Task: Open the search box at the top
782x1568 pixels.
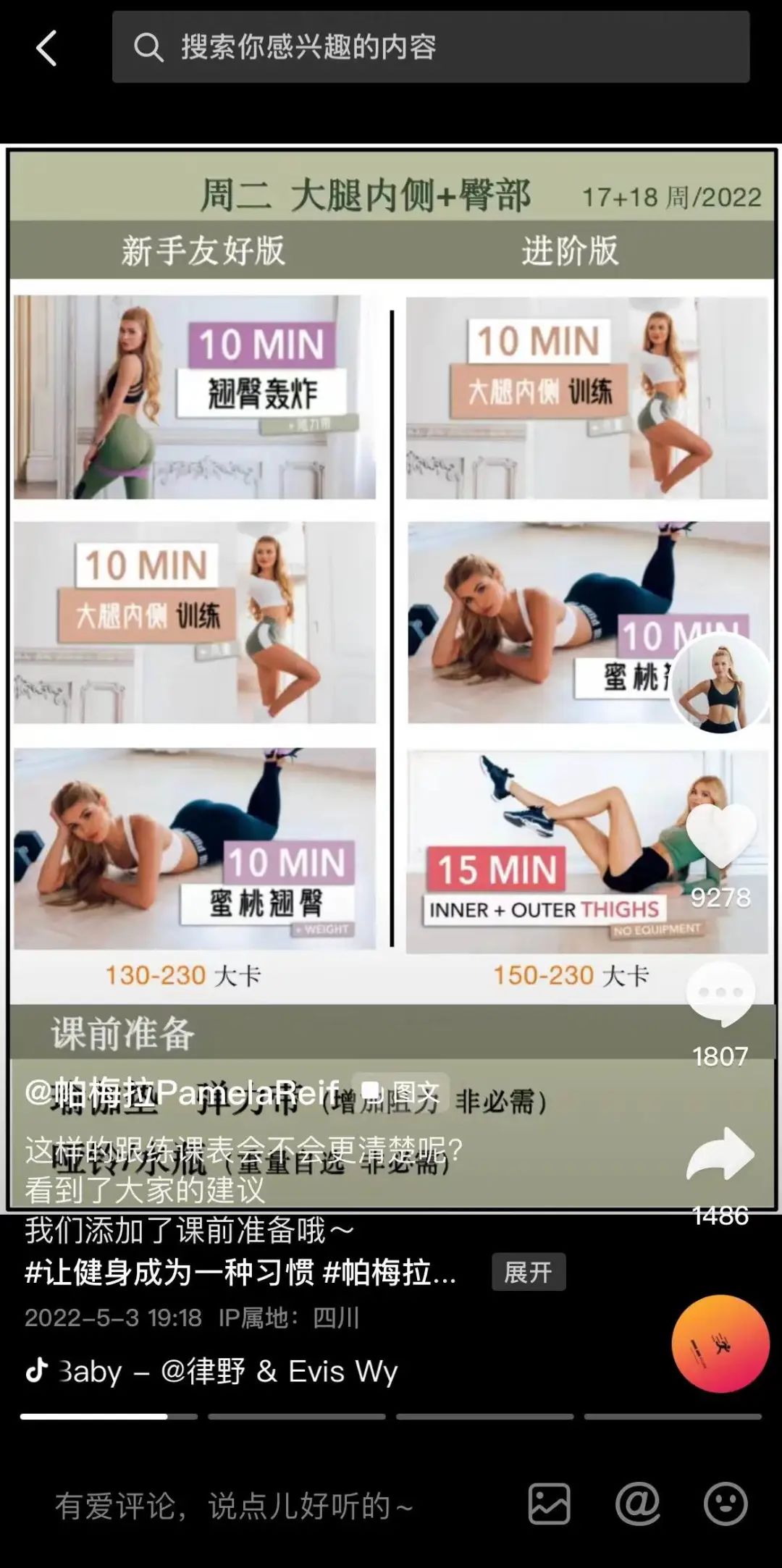Action: pyautogui.click(x=430, y=48)
